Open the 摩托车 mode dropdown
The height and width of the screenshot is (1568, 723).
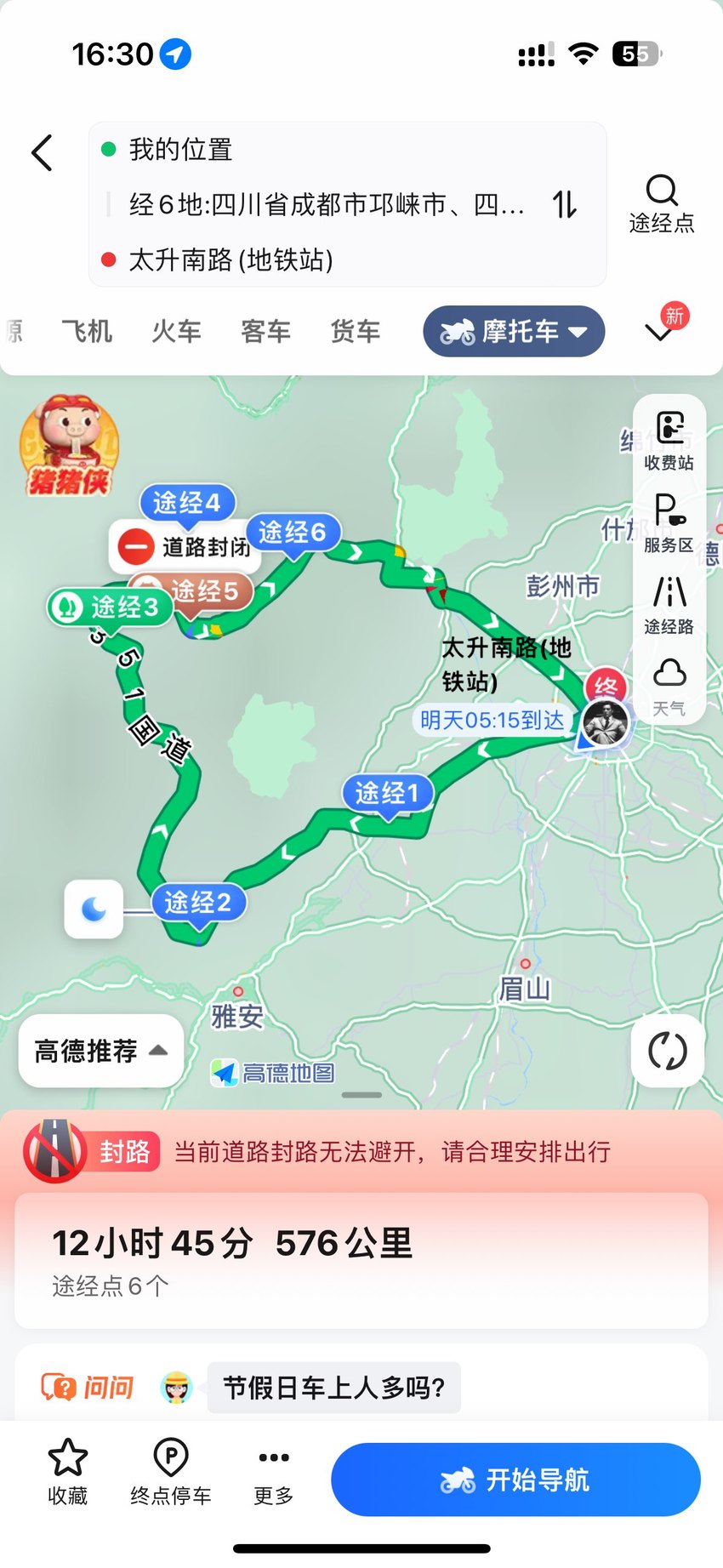[514, 331]
